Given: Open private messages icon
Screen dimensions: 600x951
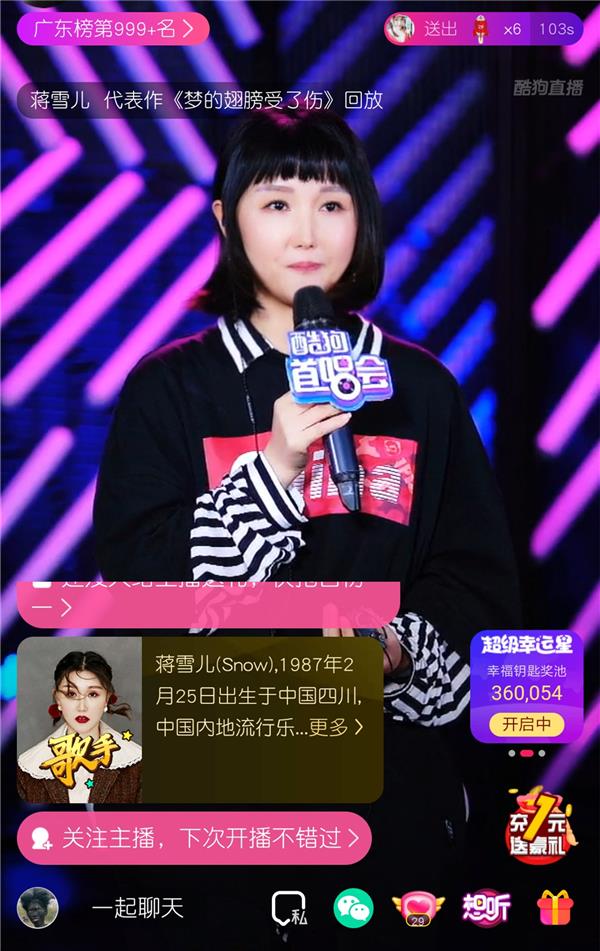Looking at the screenshot, I should pyautogui.click(x=290, y=908).
